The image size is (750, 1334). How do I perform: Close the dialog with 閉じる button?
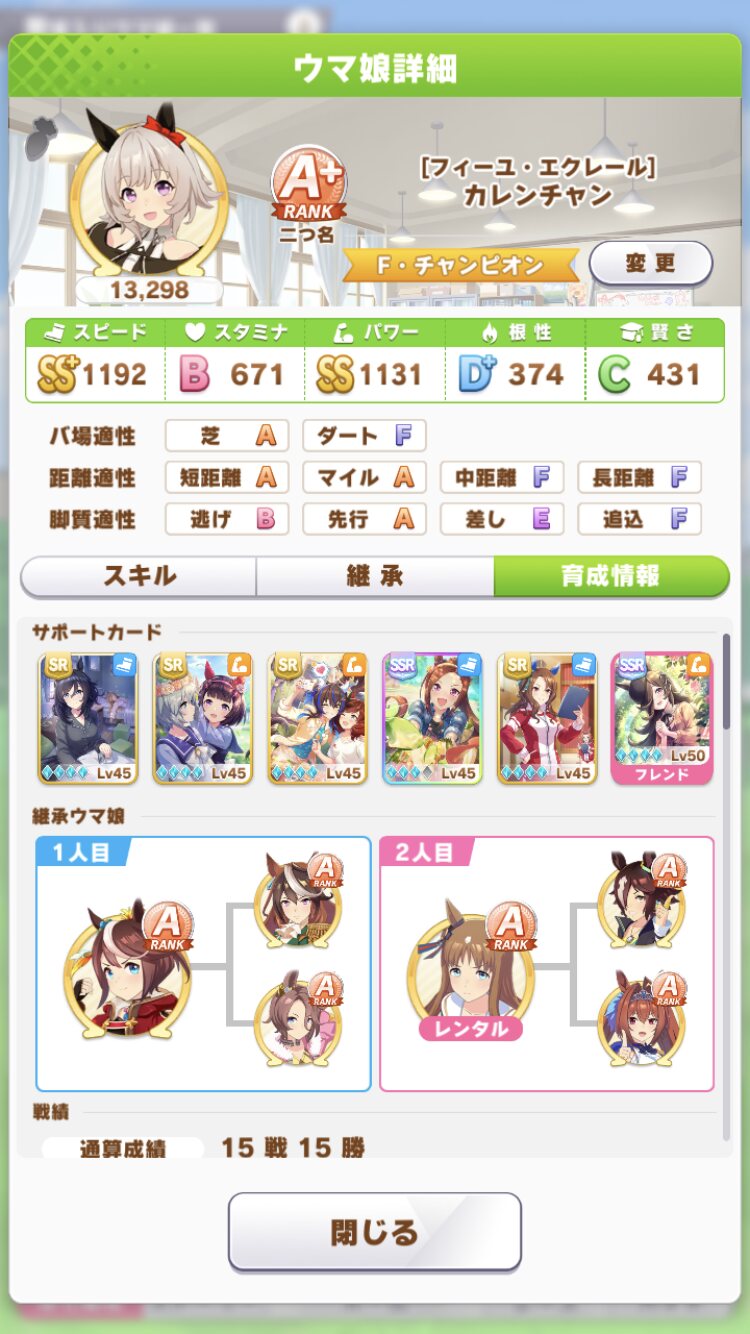click(x=375, y=1231)
